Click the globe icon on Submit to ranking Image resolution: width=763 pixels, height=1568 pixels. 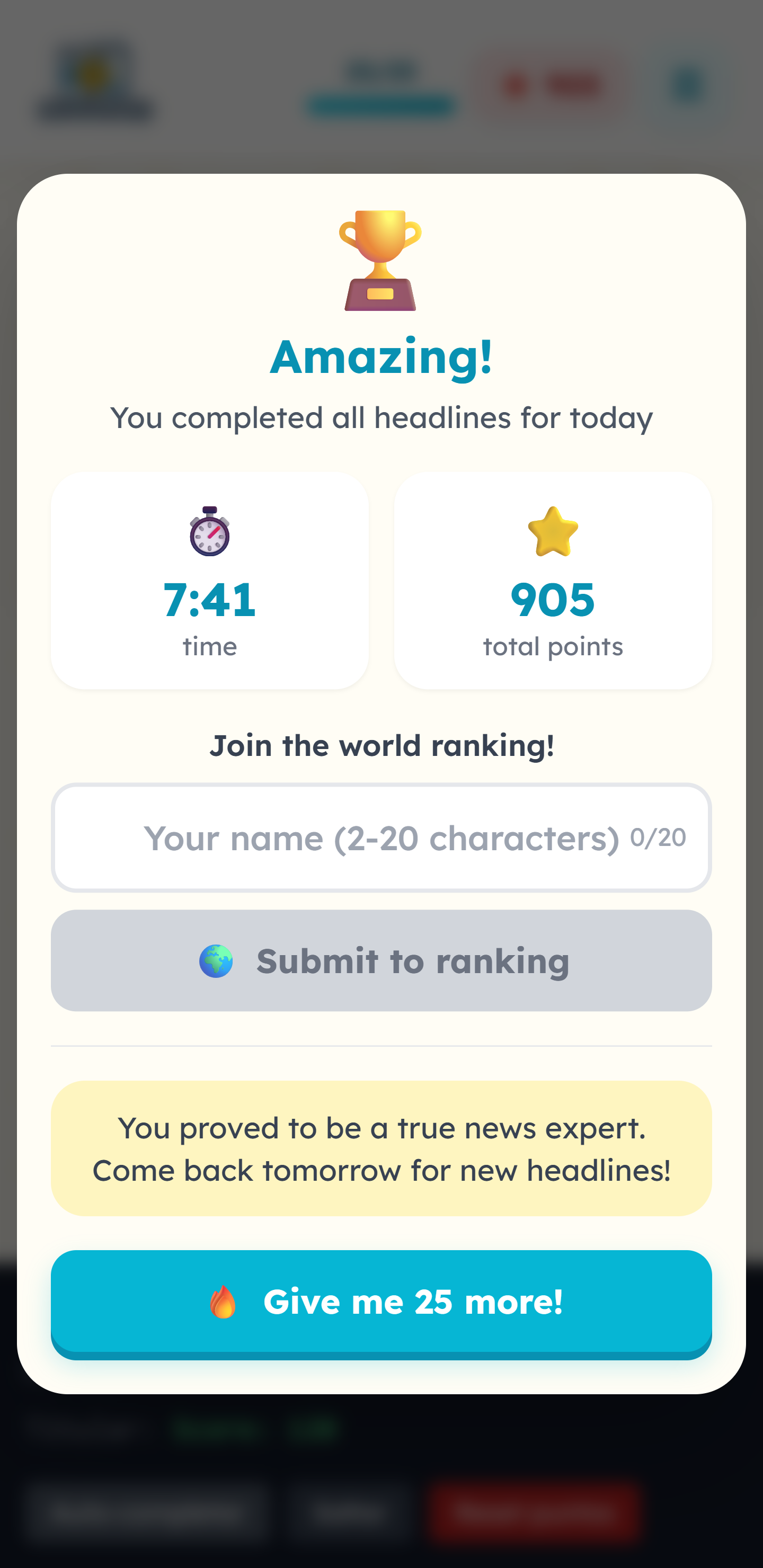tap(217, 960)
